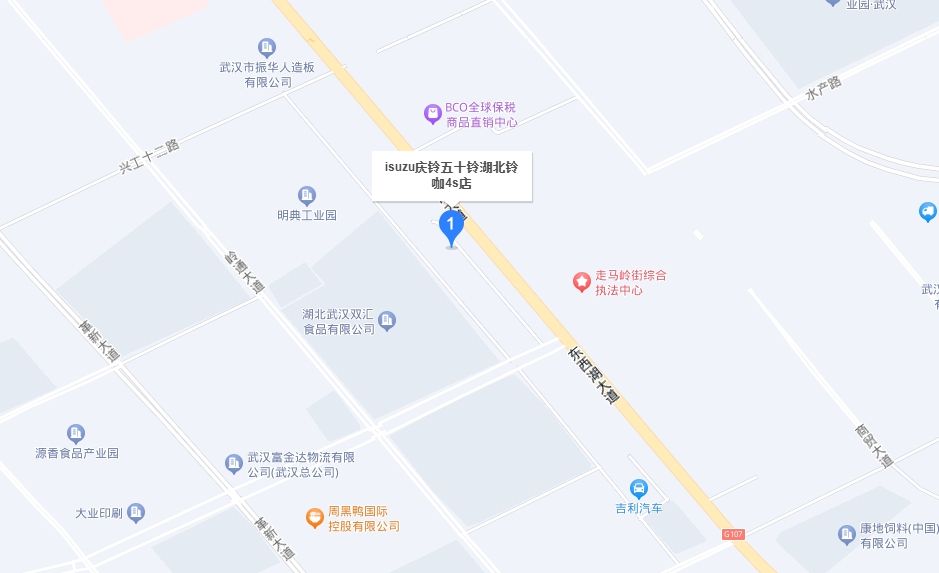This screenshot has height=573, width=939.
Task: Open the isuzu庆铃五十铃湖北铃咖4s店 info label
Action: [451, 175]
